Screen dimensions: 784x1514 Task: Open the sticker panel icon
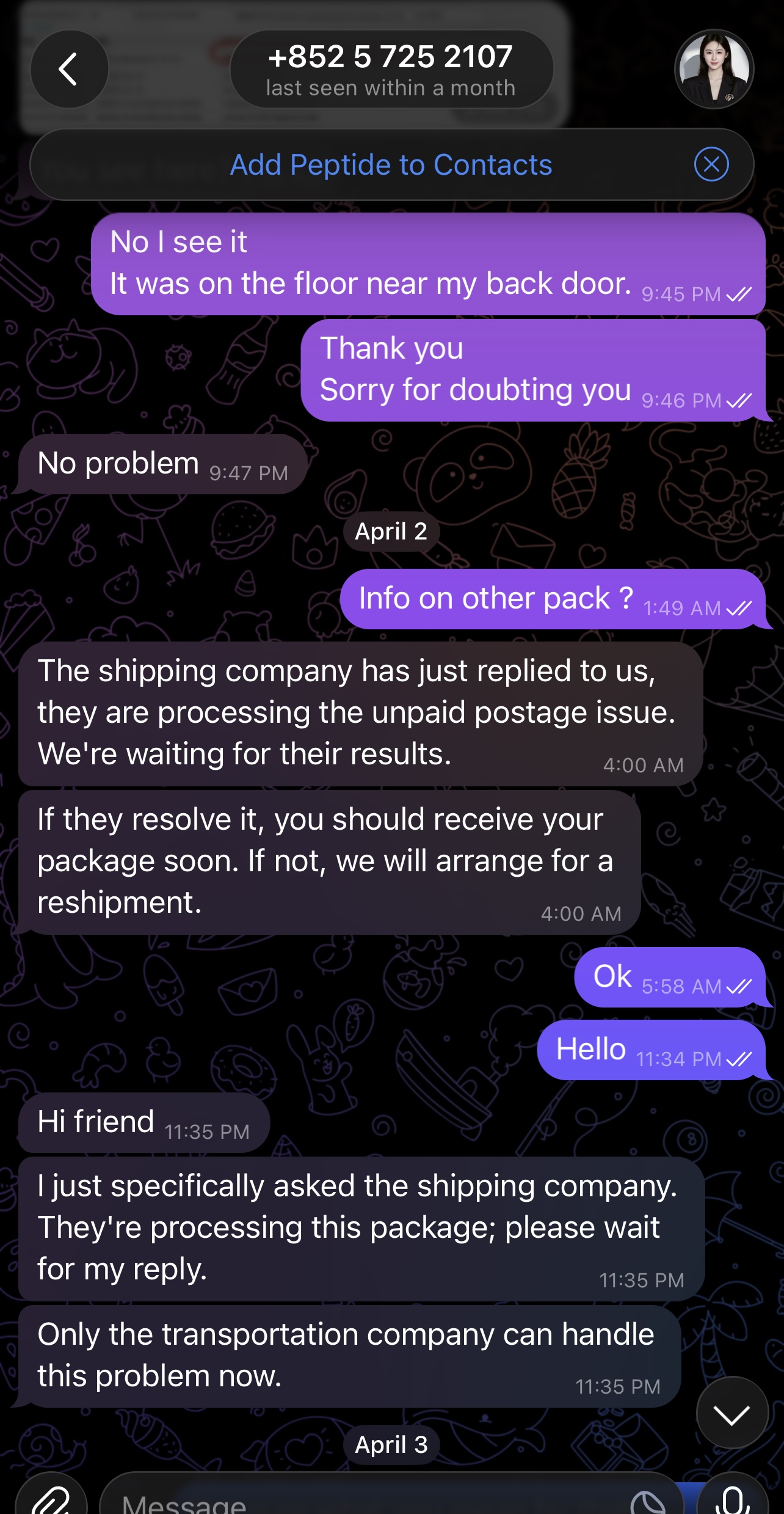pyautogui.click(x=647, y=1502)
